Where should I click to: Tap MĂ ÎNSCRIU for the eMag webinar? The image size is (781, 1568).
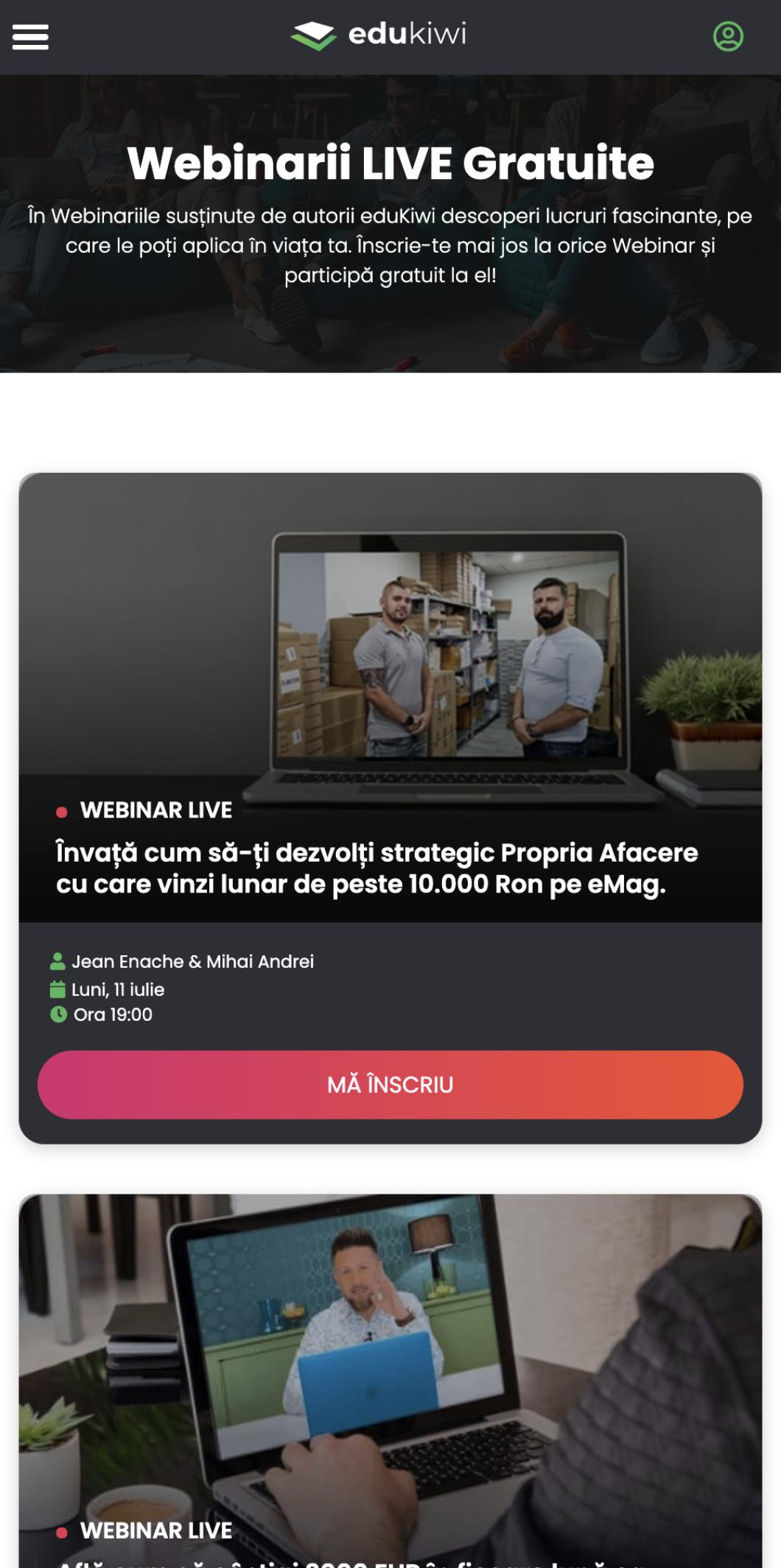[390, 1084]
